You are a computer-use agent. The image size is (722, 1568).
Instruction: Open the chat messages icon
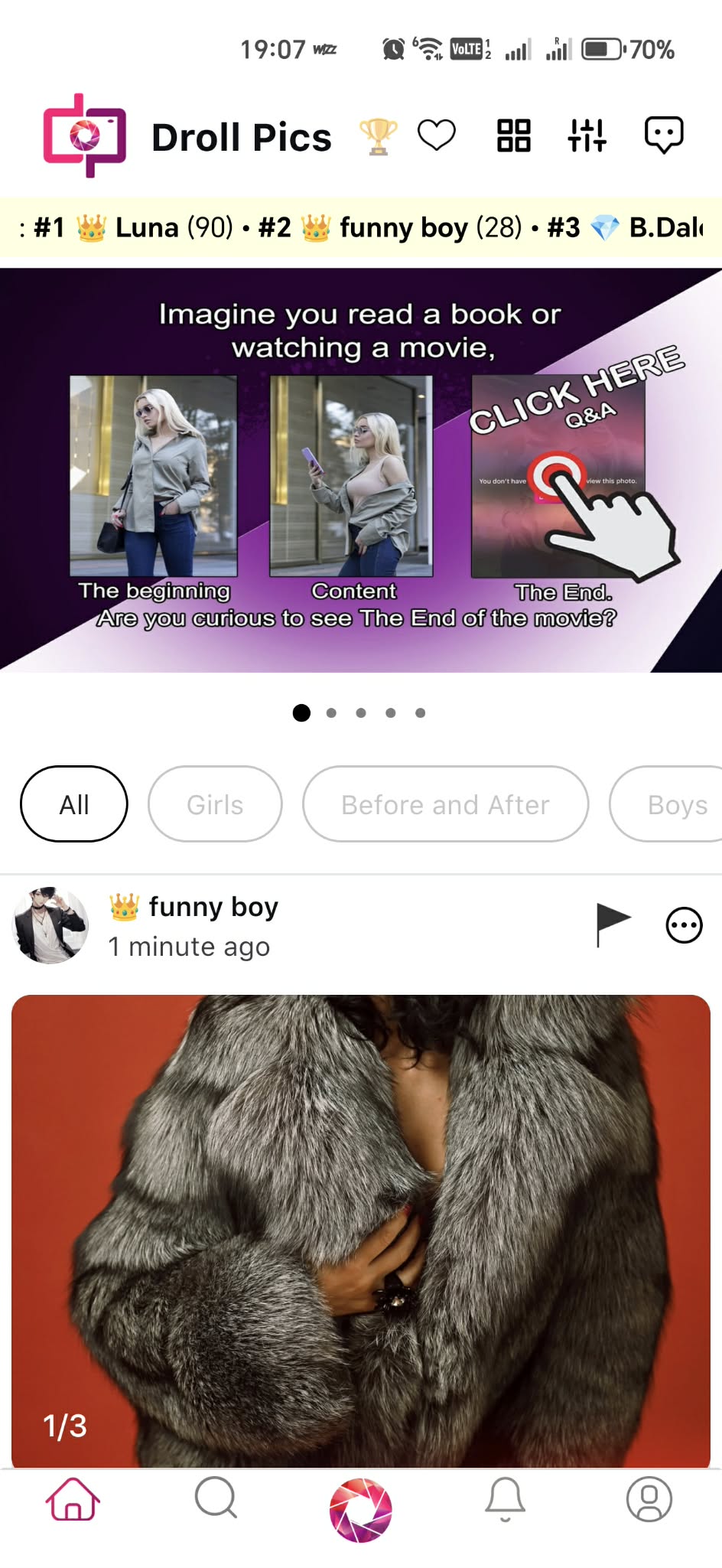pos(663,136)
